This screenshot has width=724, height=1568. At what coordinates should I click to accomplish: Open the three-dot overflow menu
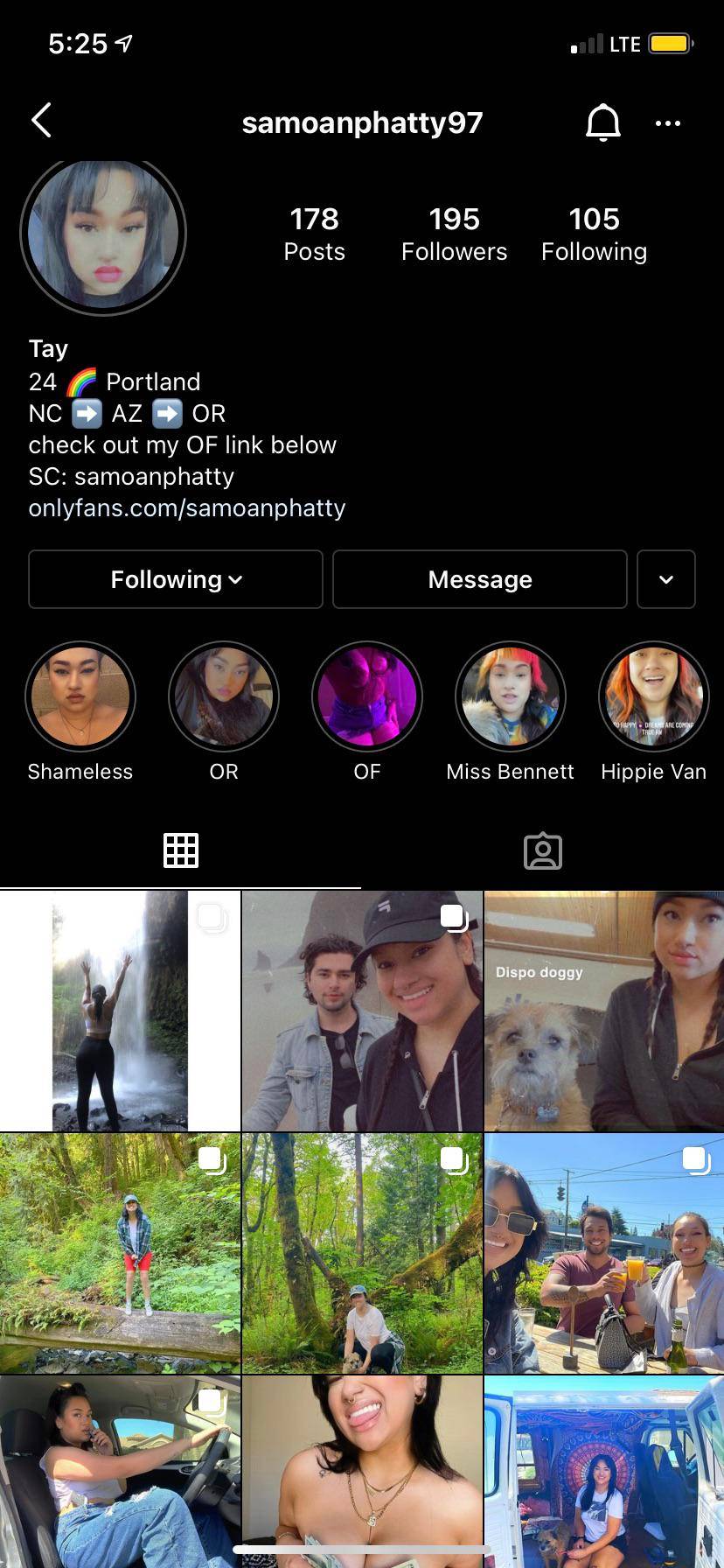tap(668, 123)
